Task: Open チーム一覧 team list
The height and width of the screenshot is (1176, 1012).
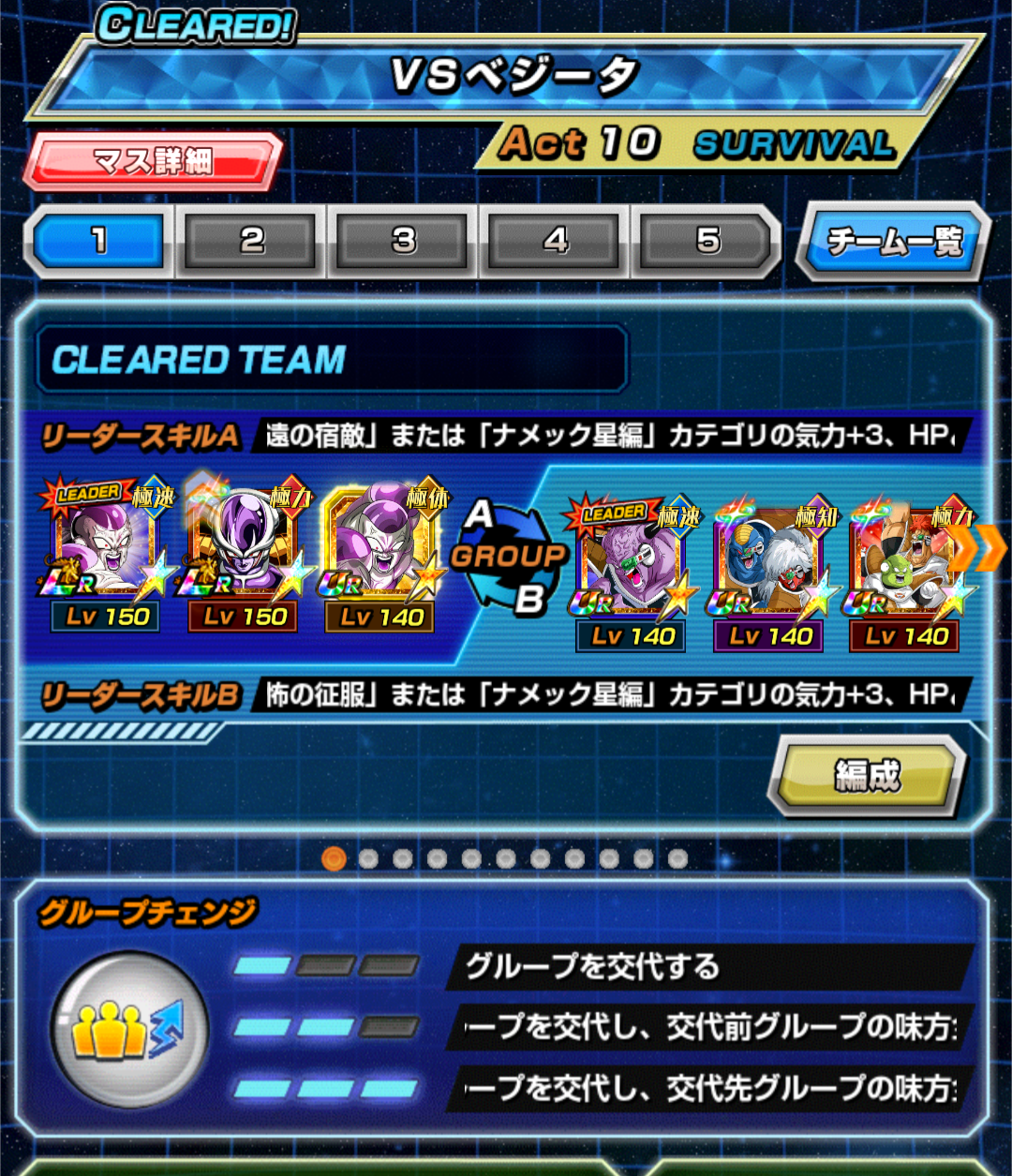Action: pyautogui.click(x=893, y=242)
